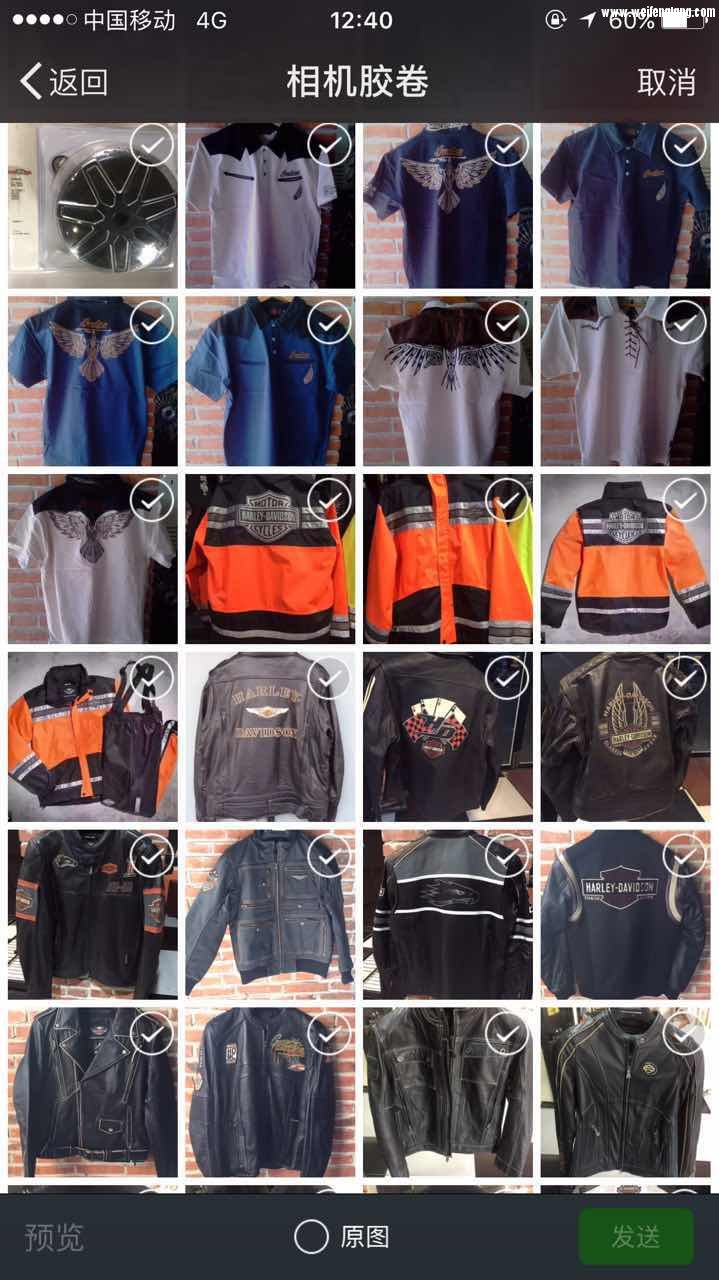Deselect the navy jacket with purple Harley-Davidson logo
719x1280 pixels.
click(x=684, y=856)
